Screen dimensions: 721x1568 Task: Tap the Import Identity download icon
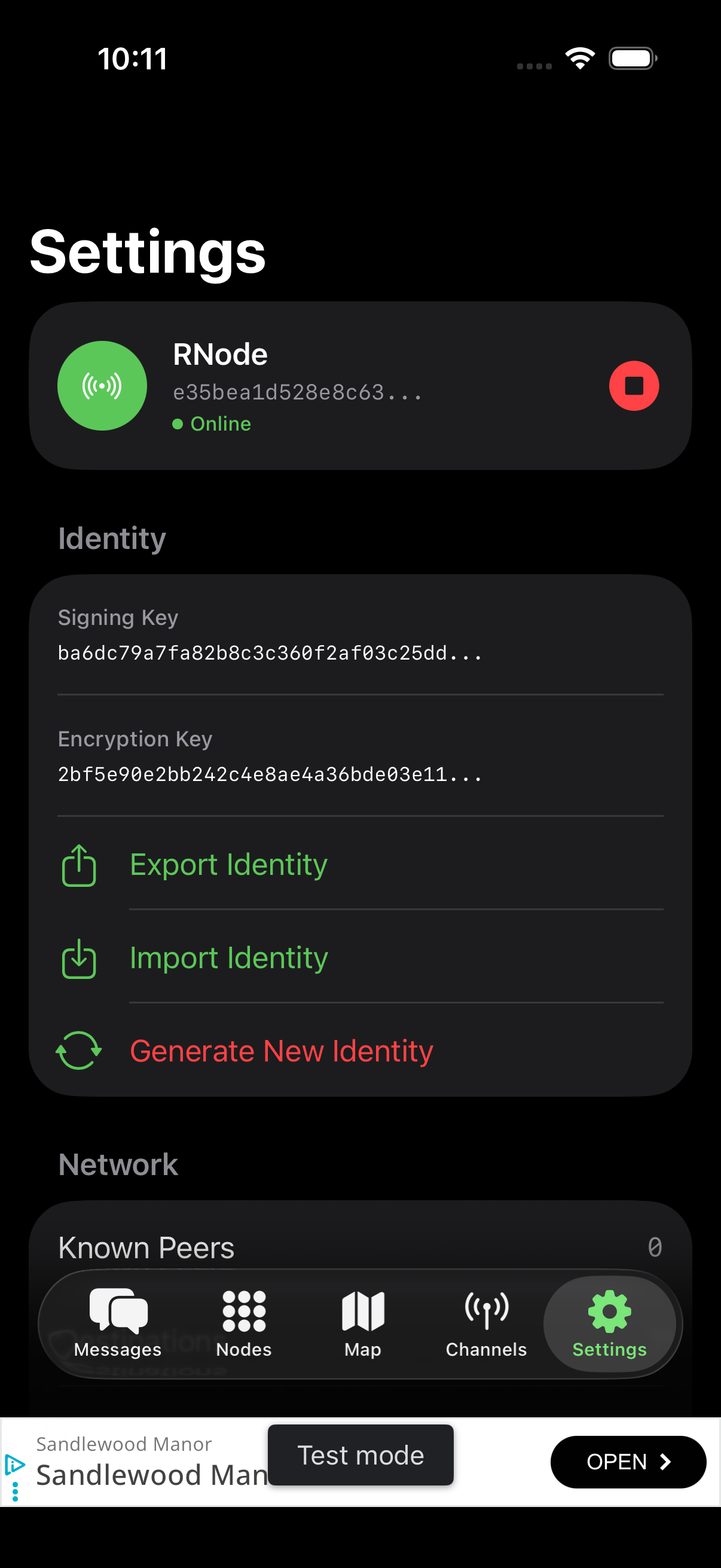79,959
